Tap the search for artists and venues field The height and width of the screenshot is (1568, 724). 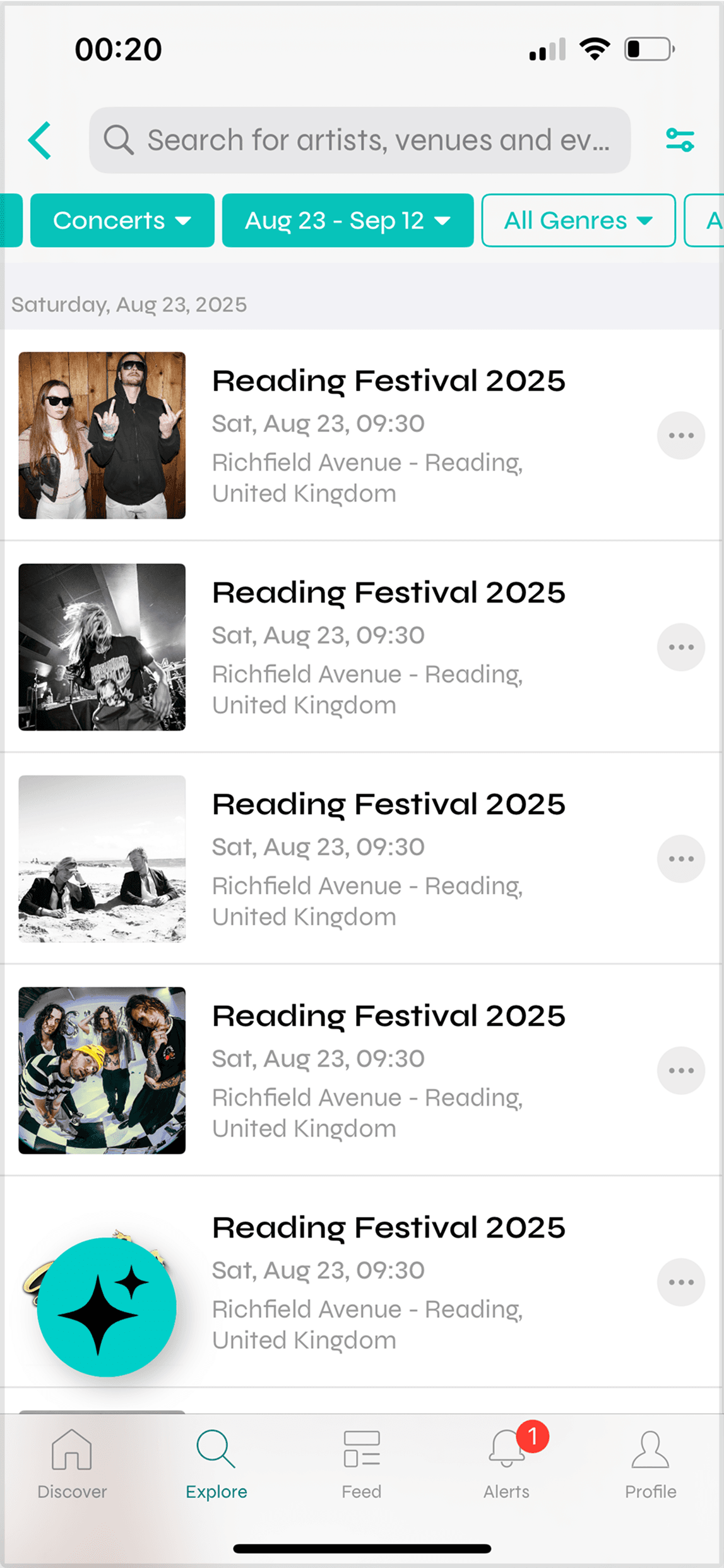click(x=360, y=140)
